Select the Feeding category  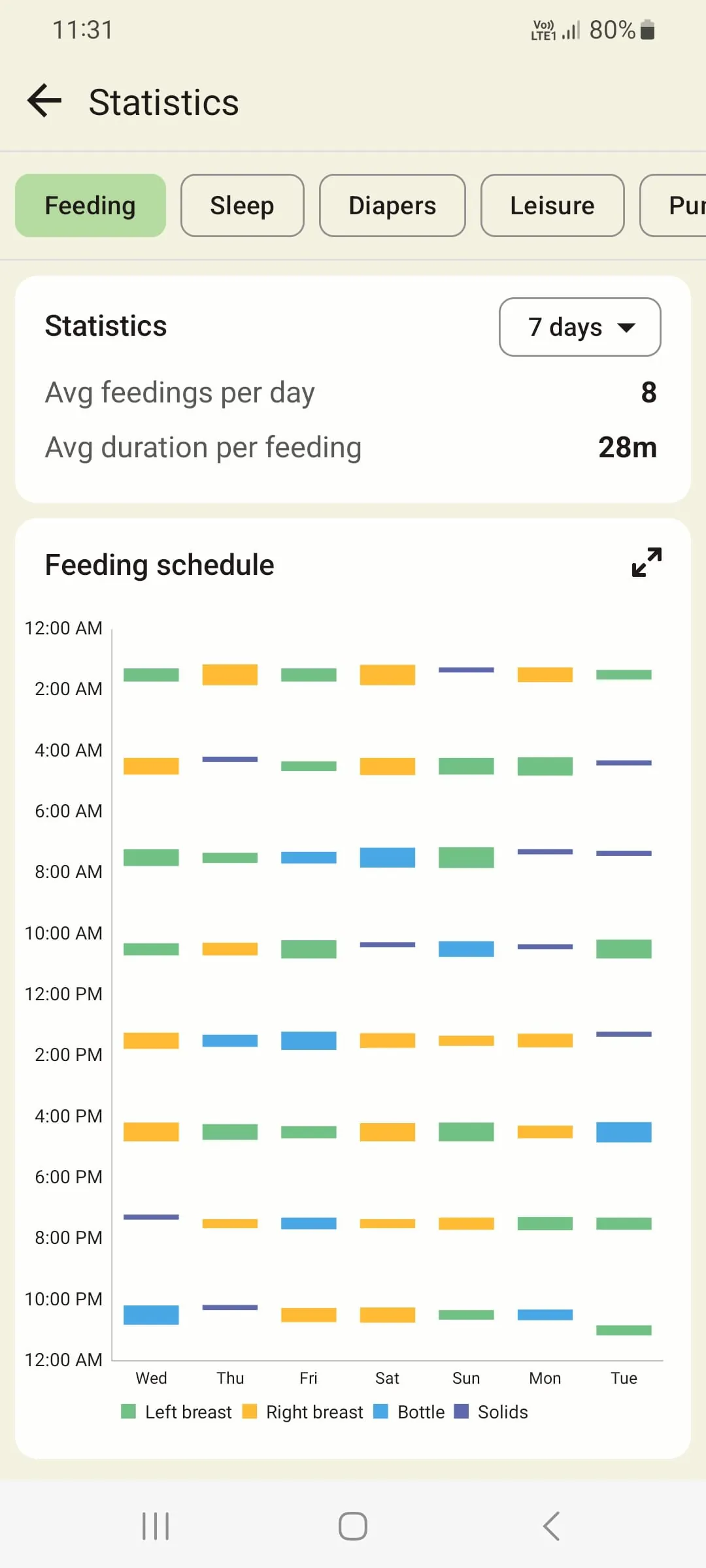90,205
